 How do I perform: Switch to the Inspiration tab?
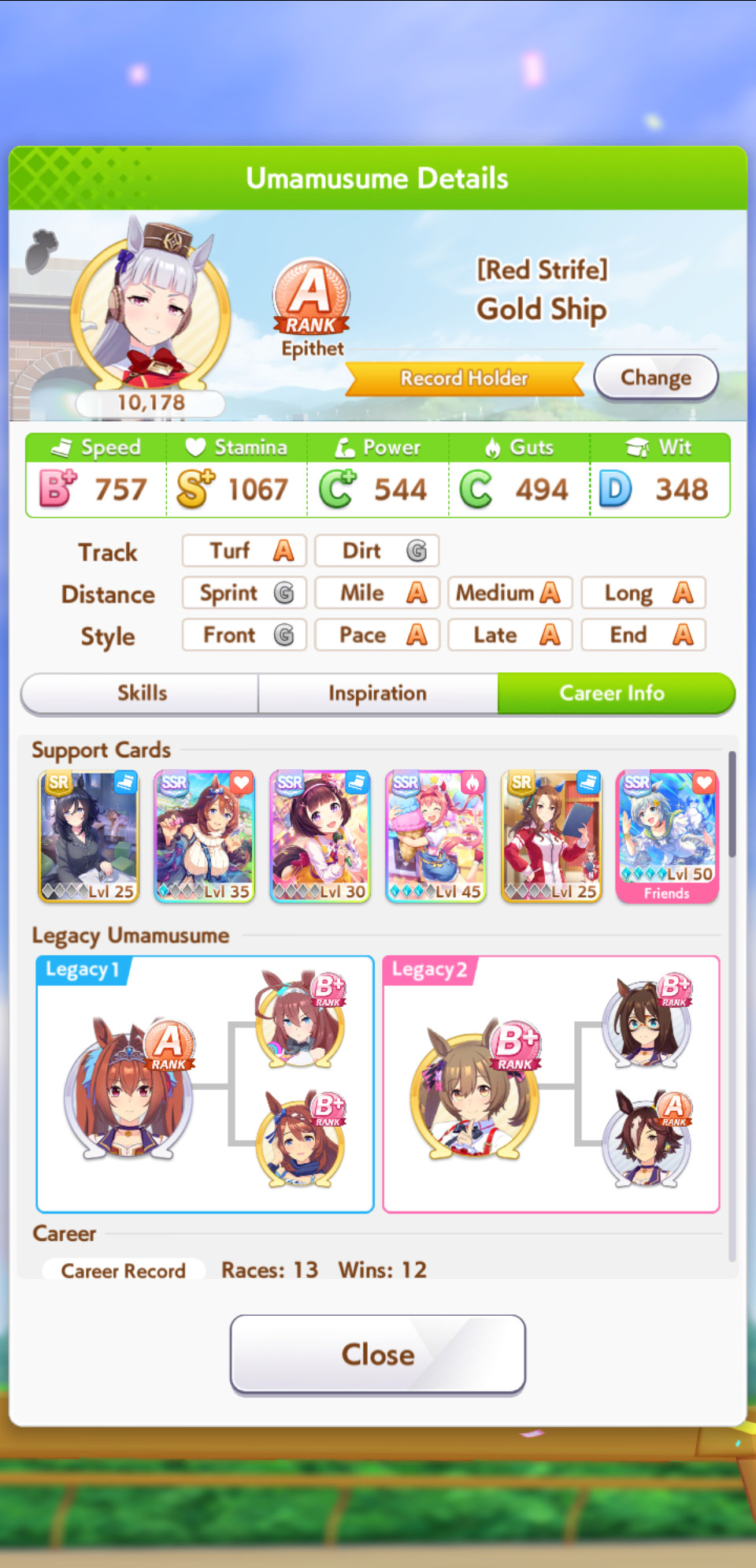click(x=377, y=693)
